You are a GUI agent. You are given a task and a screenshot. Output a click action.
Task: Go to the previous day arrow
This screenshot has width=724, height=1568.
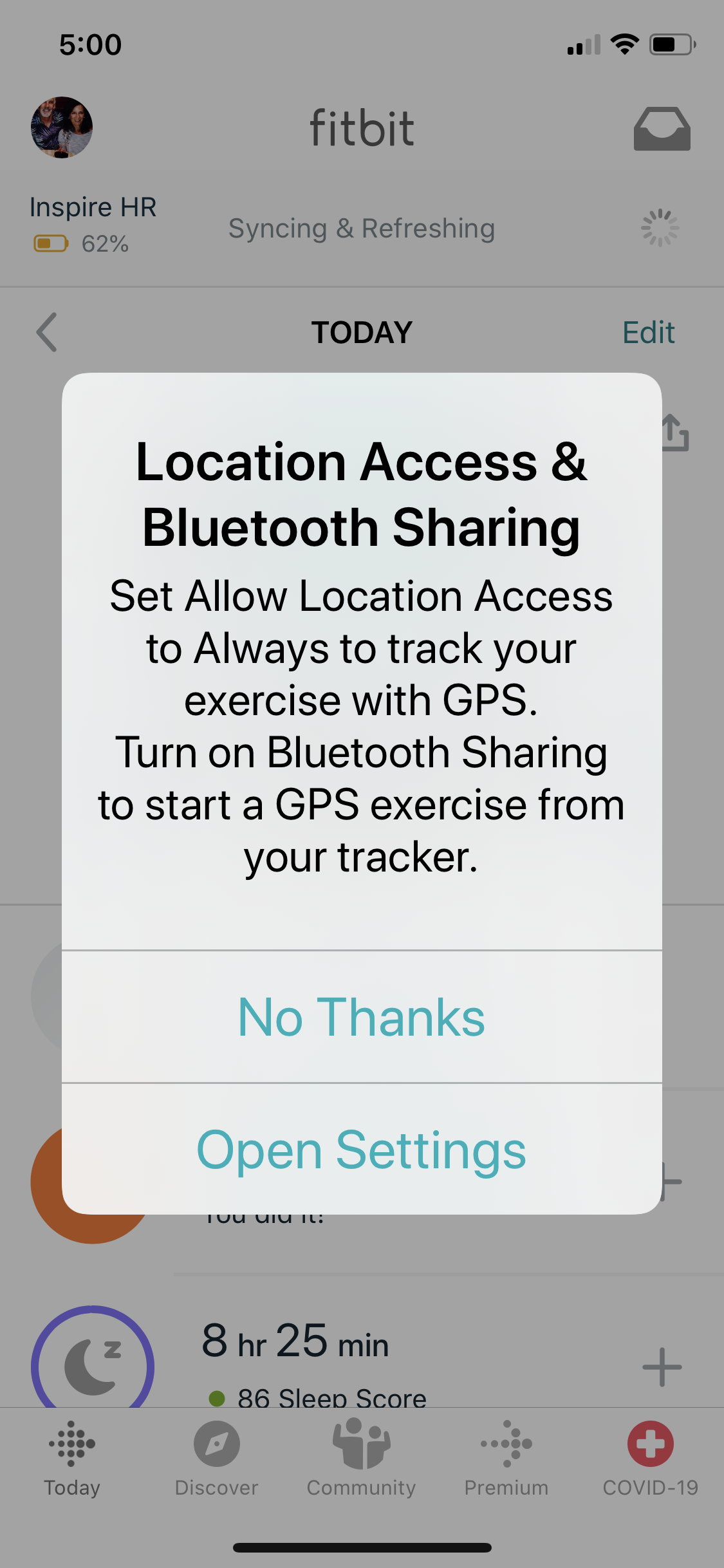coord(47,332)
